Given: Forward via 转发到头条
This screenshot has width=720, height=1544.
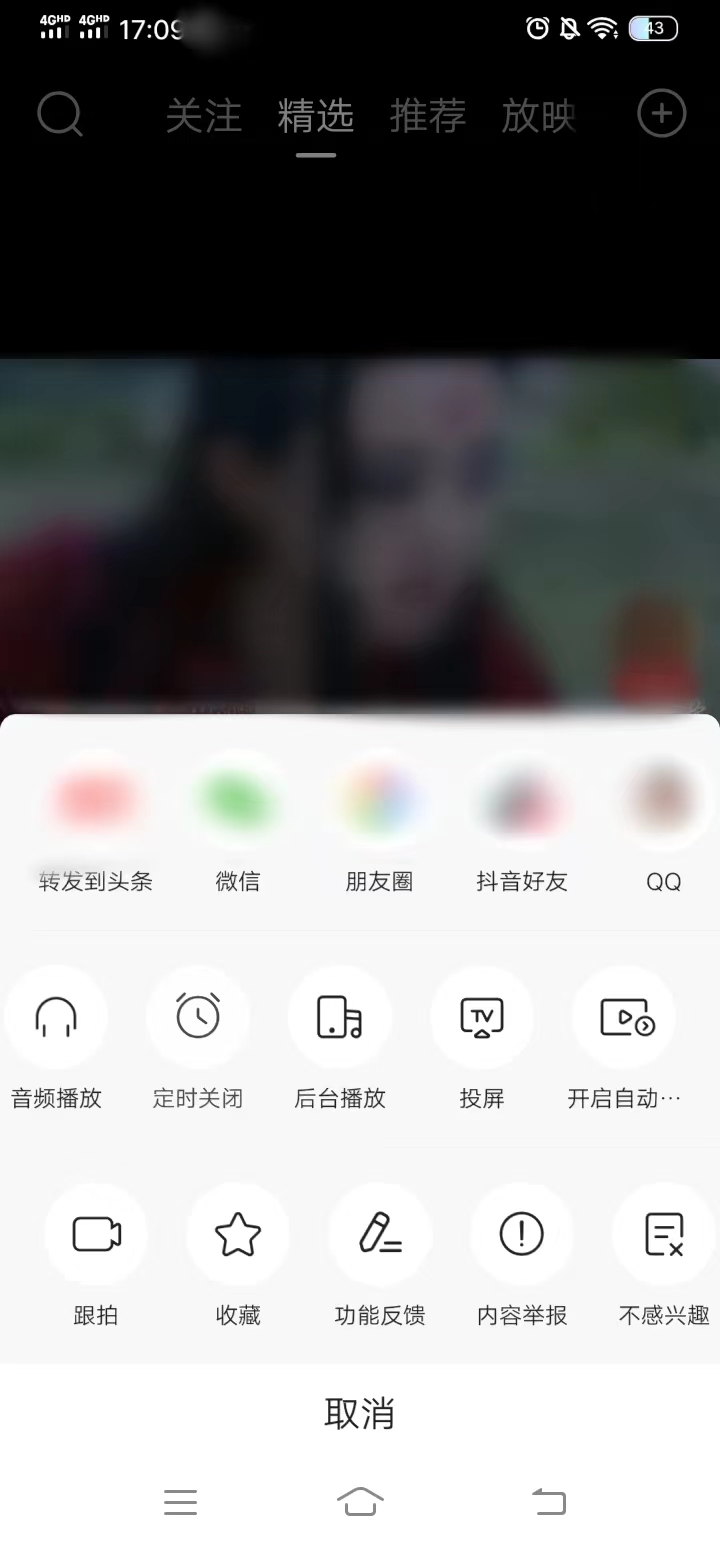Looking at the screenshot, I should (95, 800).
